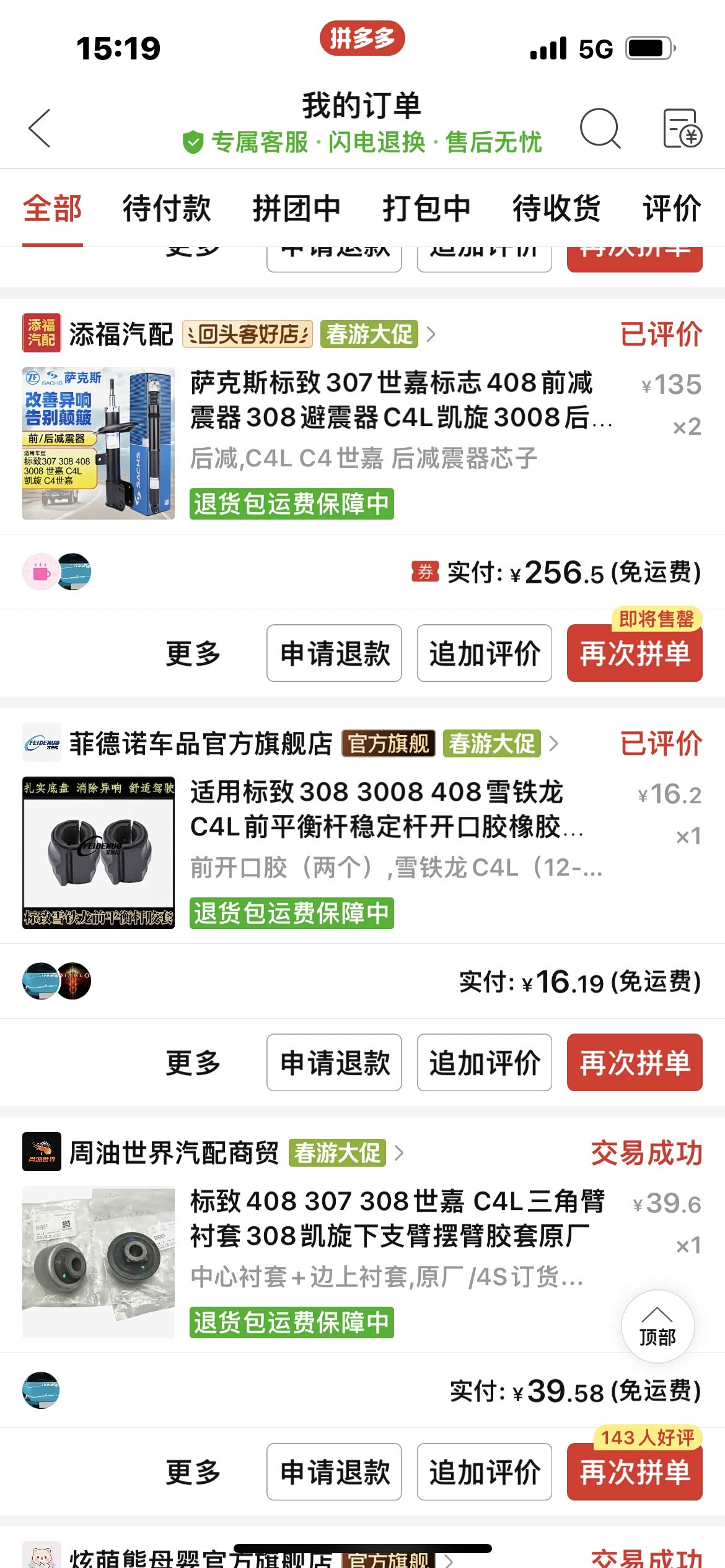Screen dimensions: 725x1568
Task: Buy again the 萨克斯 shock absorber
Action: [x=634, y=653]
